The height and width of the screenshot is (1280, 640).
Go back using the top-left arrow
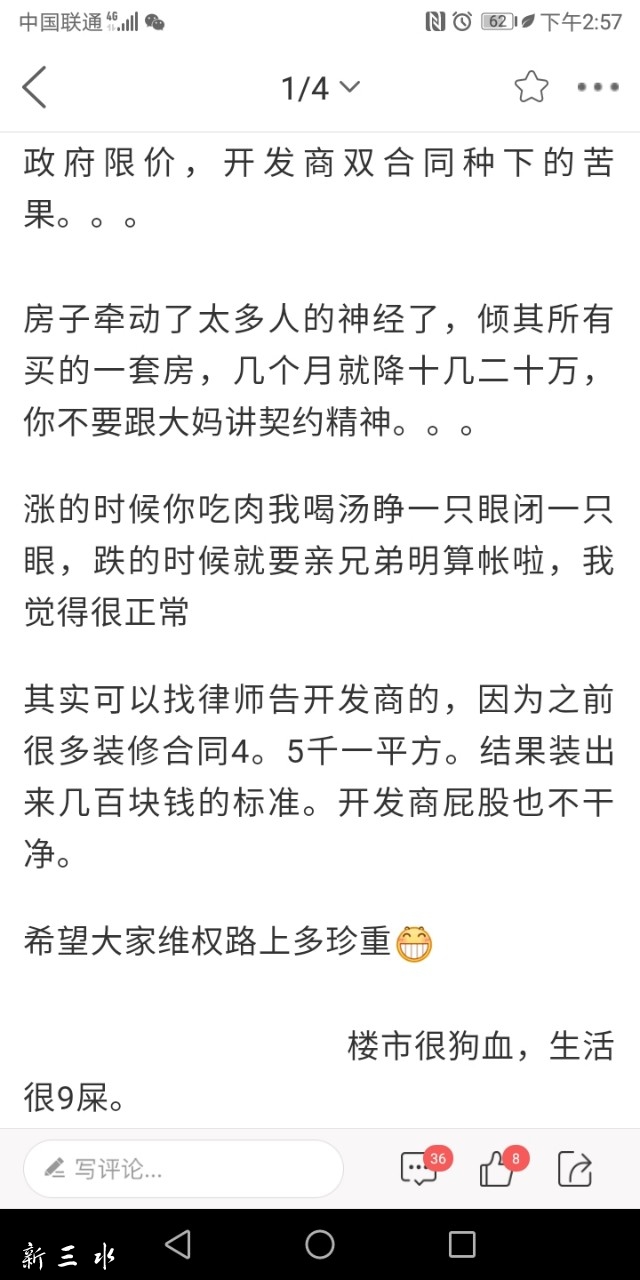(x=35, y=88)
